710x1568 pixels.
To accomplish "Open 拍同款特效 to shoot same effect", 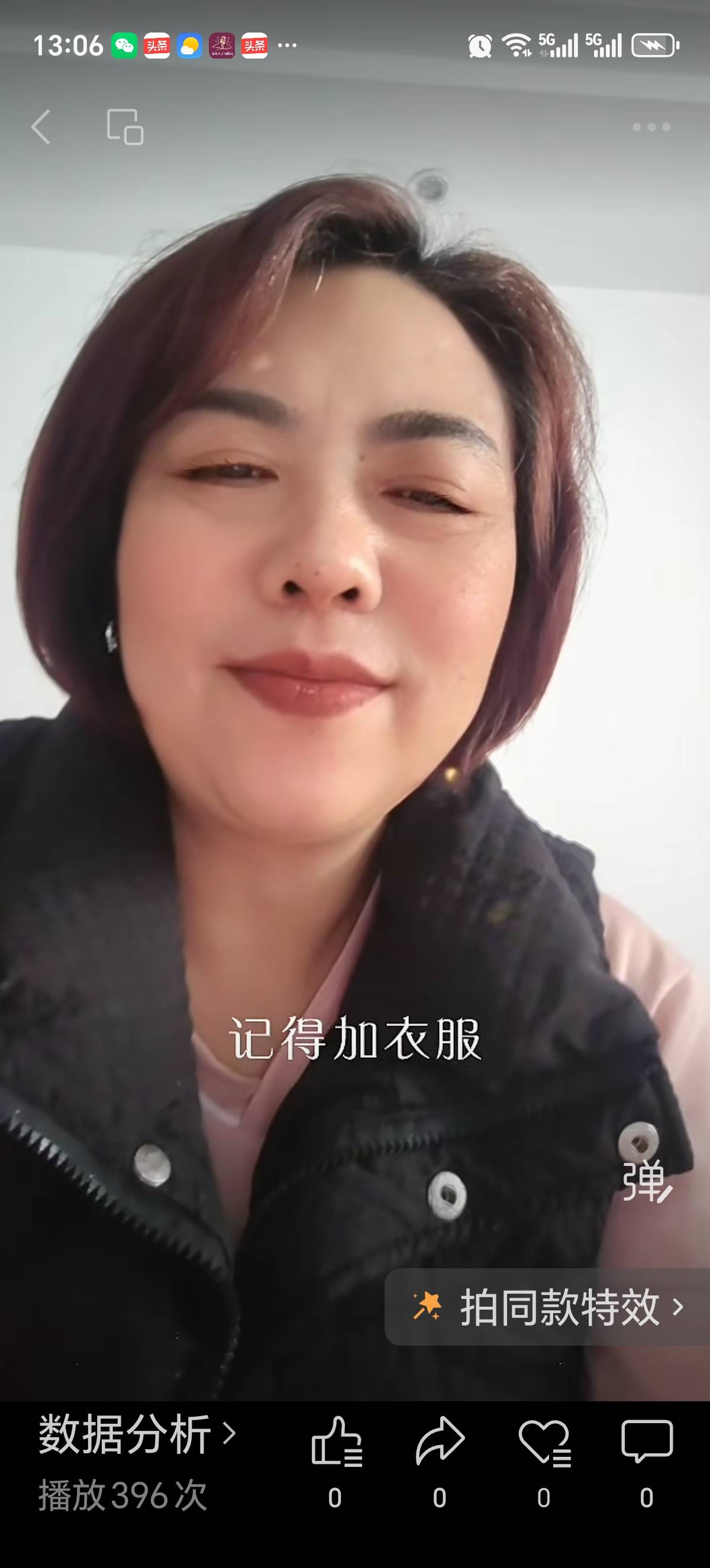I will coord(548,1307).
